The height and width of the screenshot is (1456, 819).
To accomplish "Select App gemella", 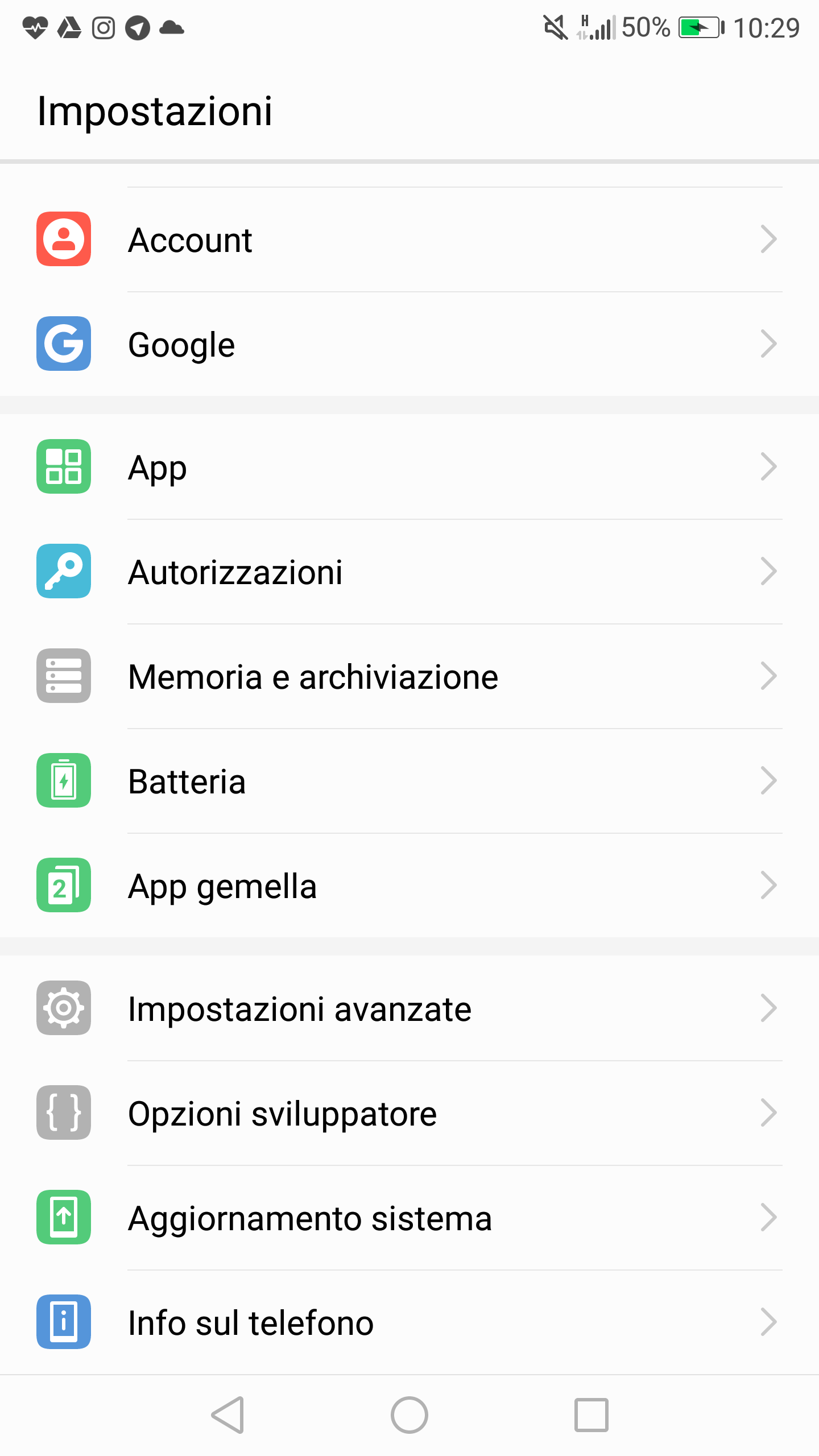I will pos(409,886).
